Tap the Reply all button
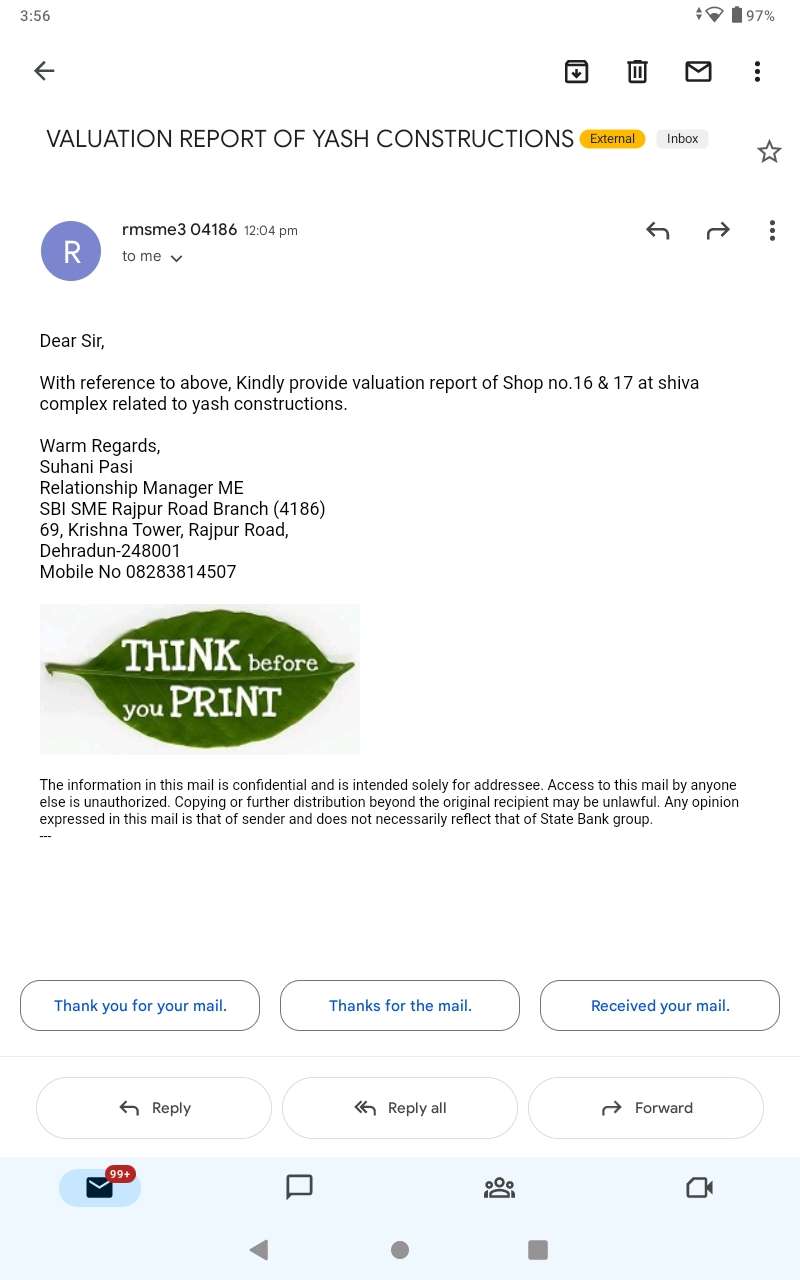Screen dimensions: 800x1280 tap(400, 1108)
